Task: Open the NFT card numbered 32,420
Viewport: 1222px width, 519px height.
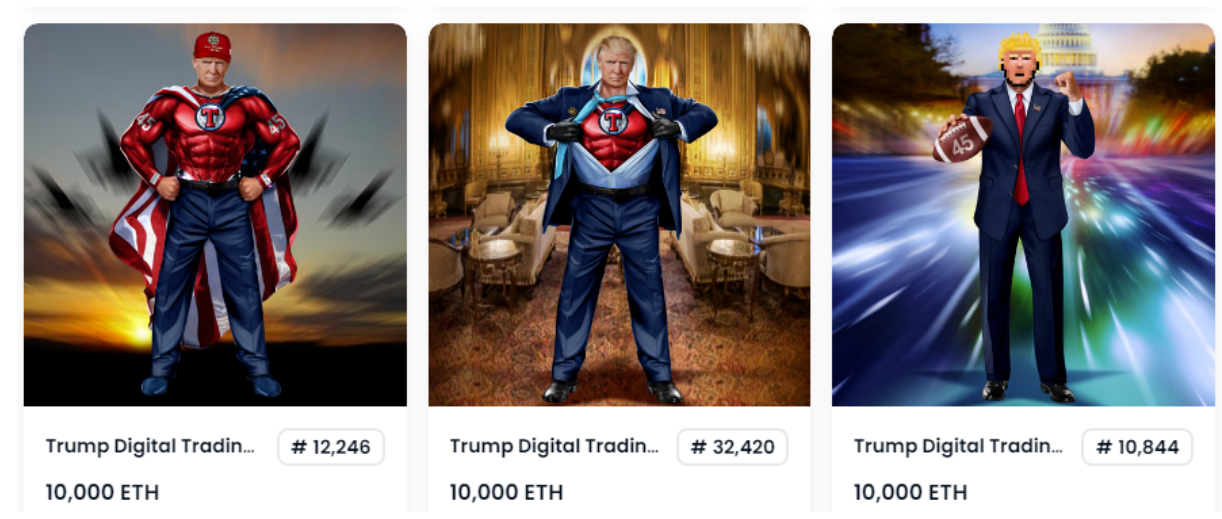Action: pos(619,215)
